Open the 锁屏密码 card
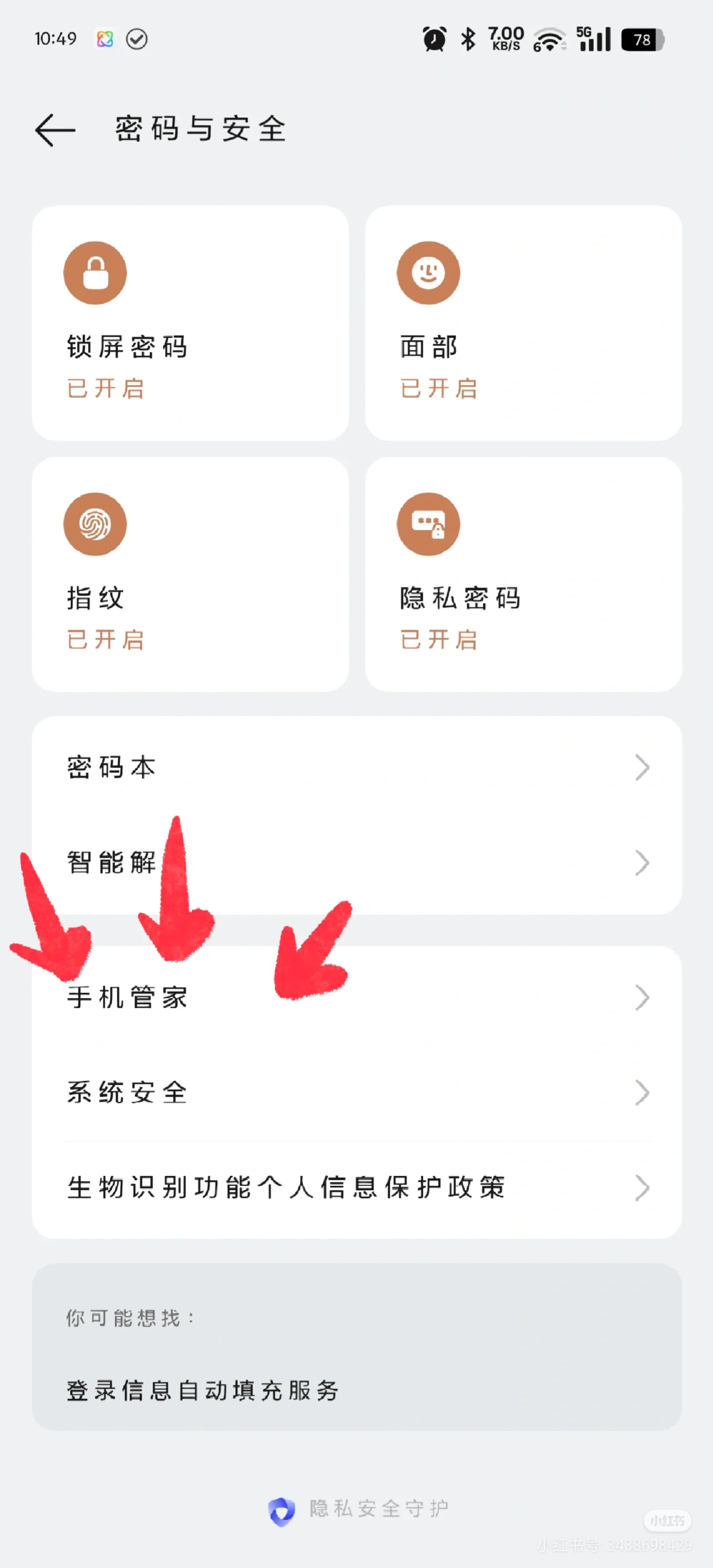Screen dimensions: 713x1568 pyautogui.click(x=190, y=323)
